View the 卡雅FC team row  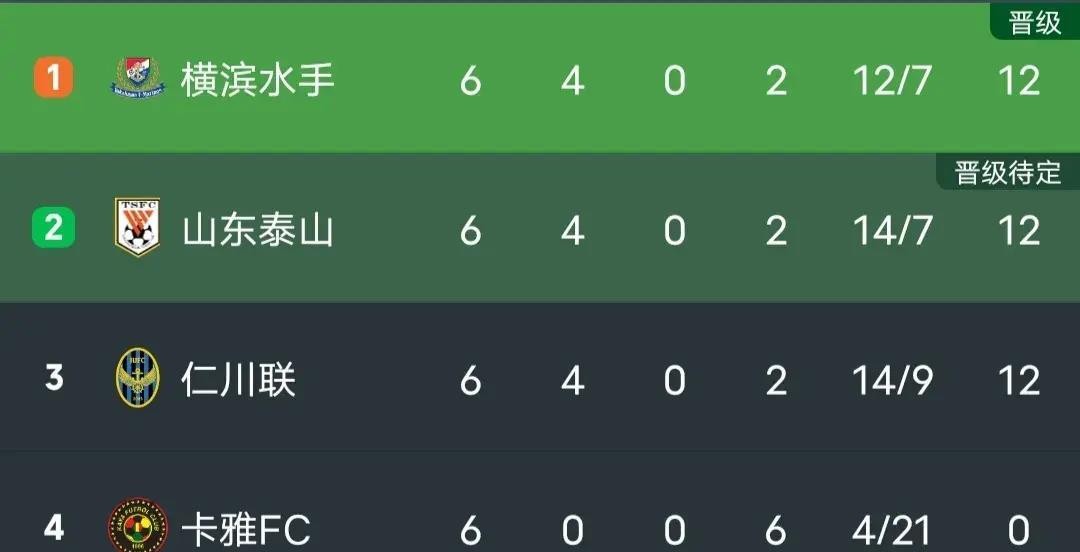coord(245,528)
